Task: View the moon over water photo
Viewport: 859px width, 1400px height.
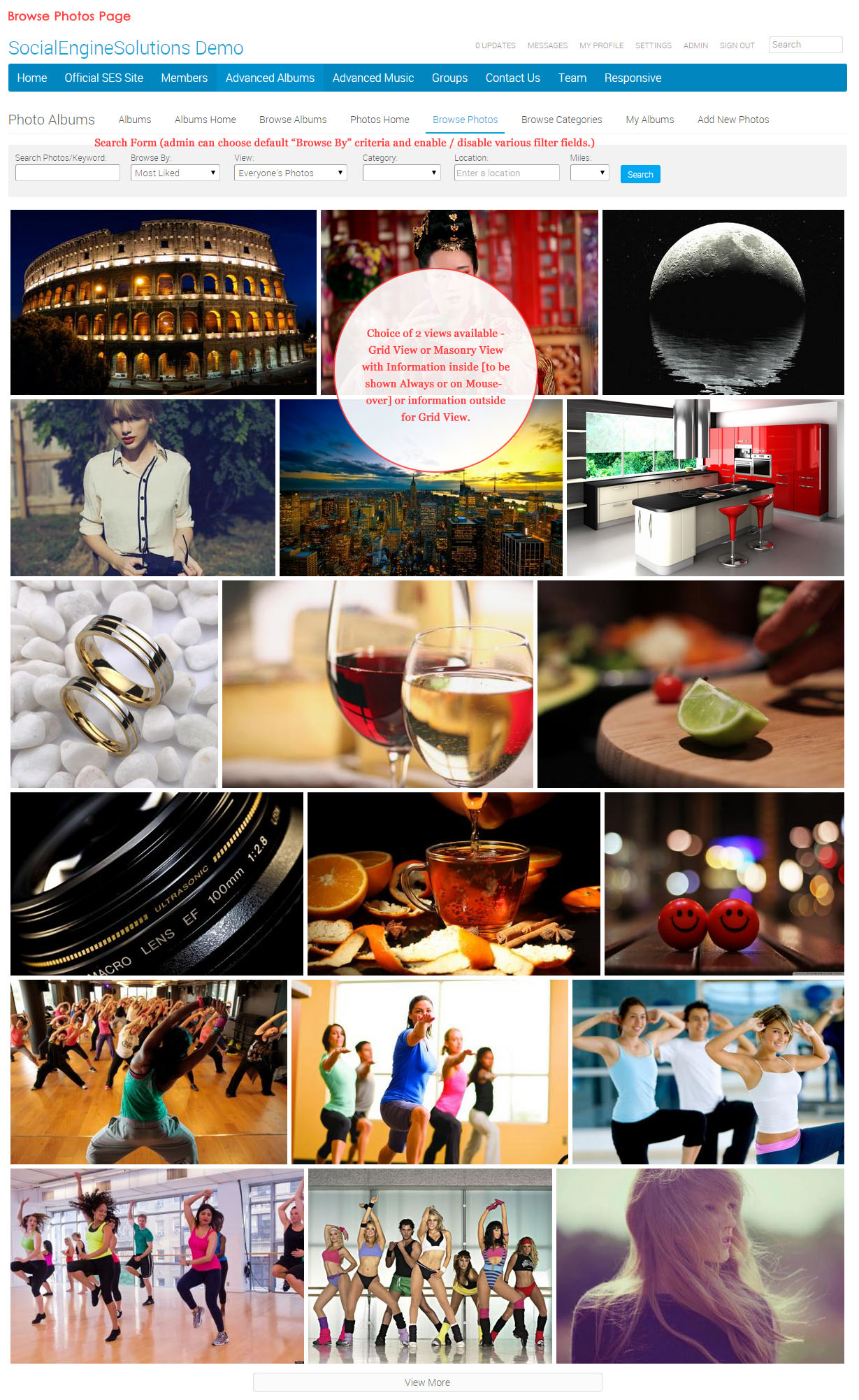Action: tap(723, 302)
